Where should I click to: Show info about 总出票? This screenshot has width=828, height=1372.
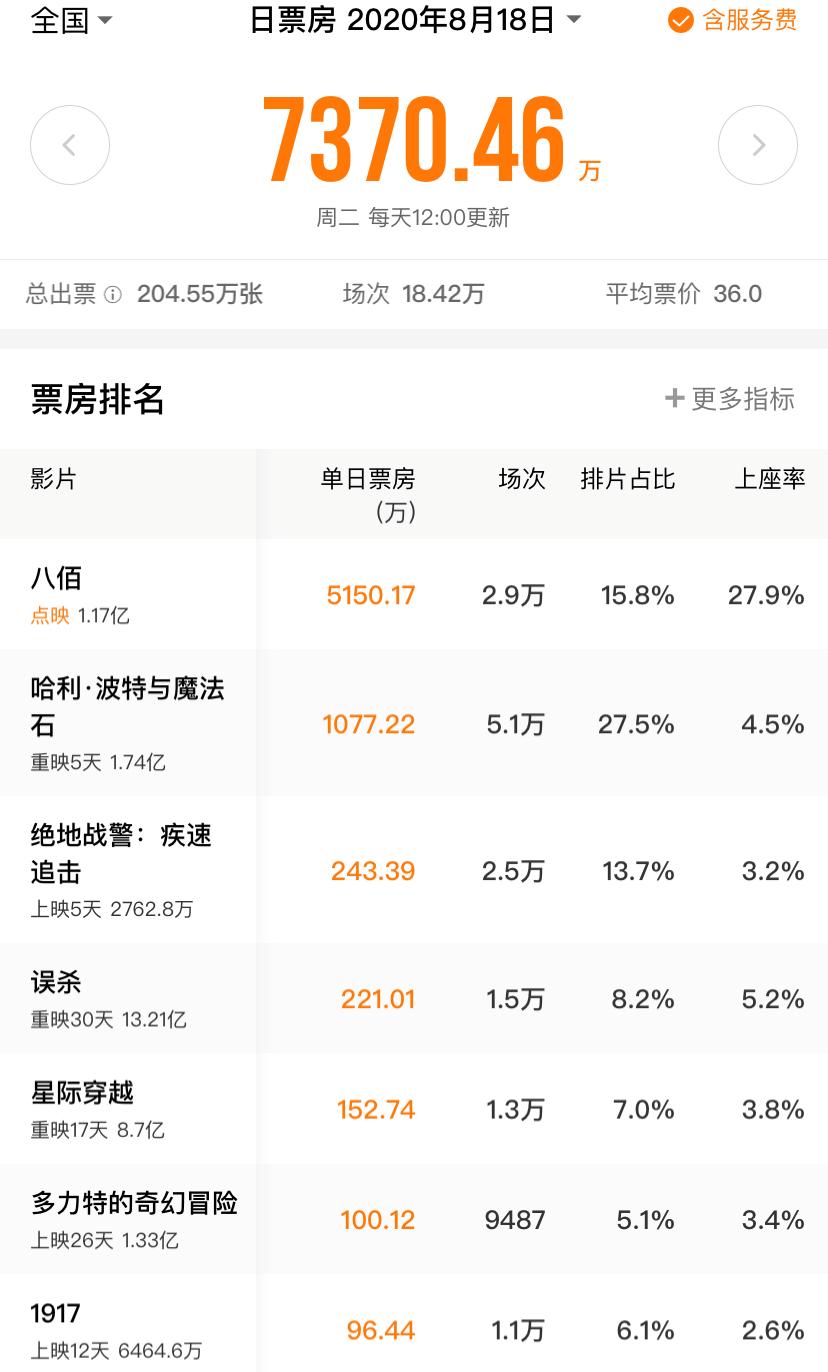coord(113,295)
